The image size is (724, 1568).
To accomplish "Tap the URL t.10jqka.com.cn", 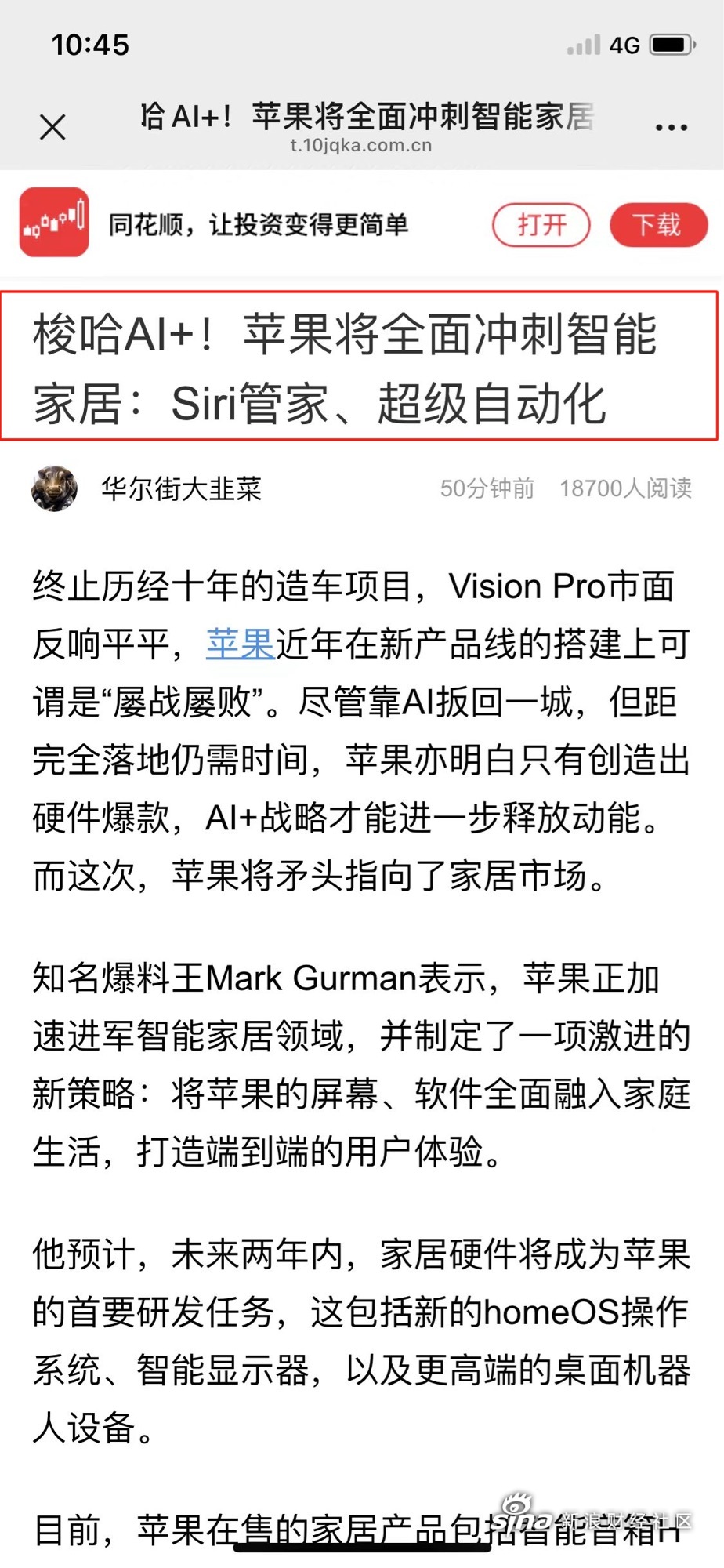I will coord(361,145).
